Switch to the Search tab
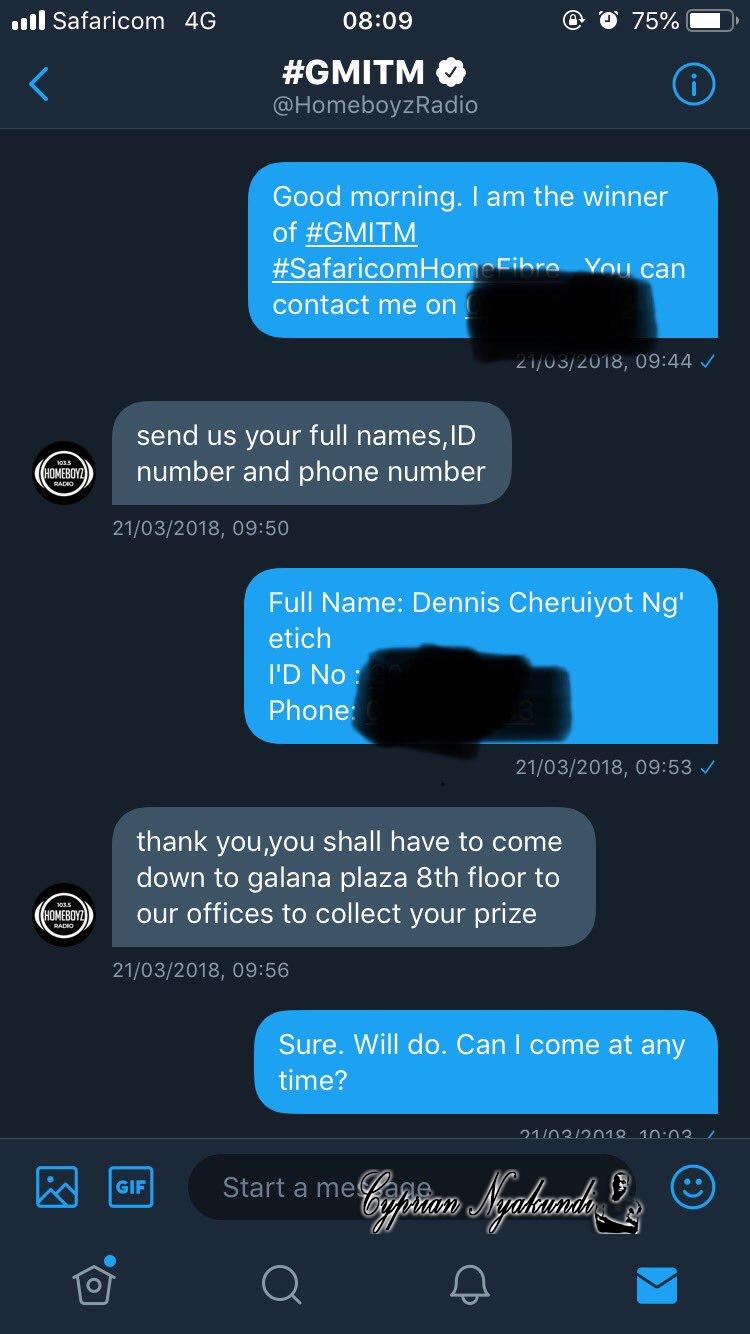 pos(281,1285)
